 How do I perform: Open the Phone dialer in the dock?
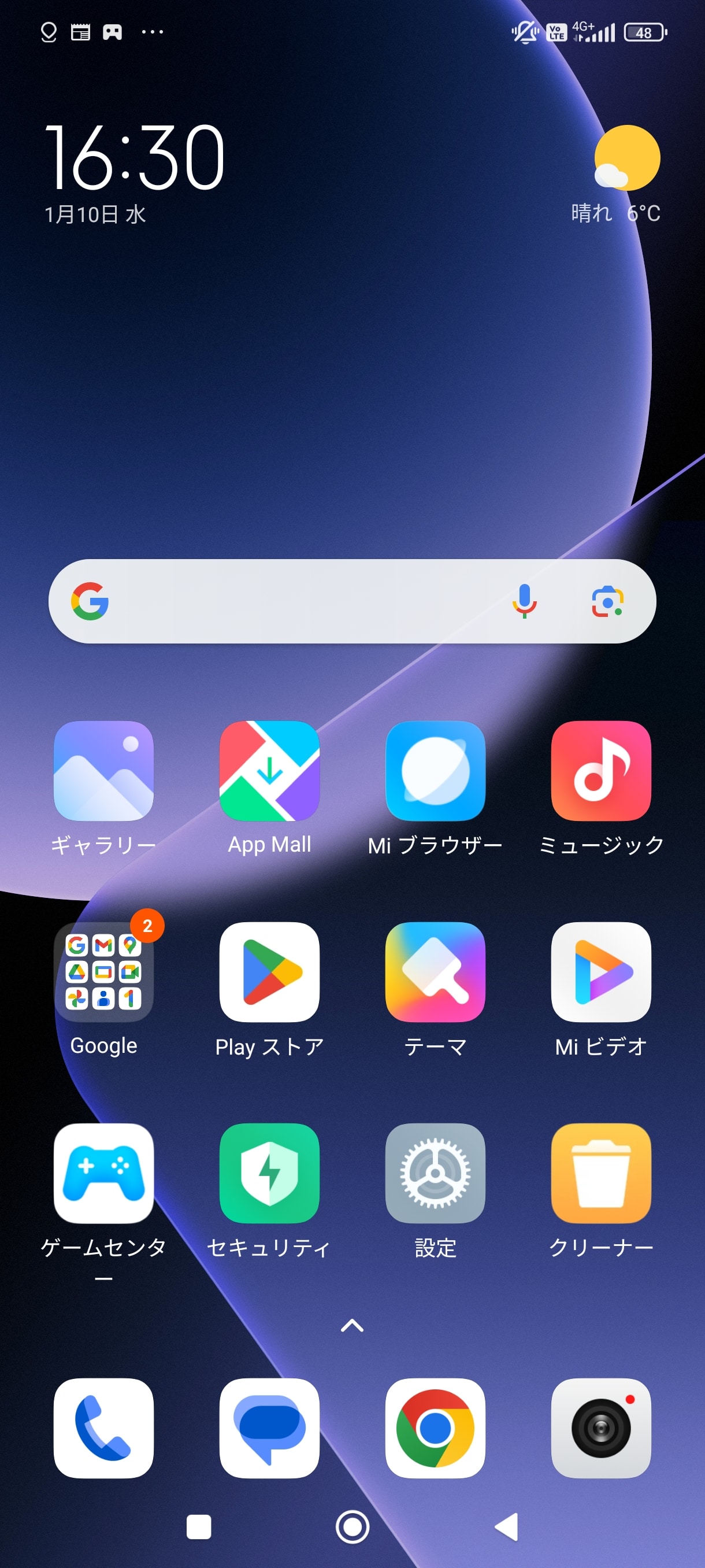[103, 1428]
